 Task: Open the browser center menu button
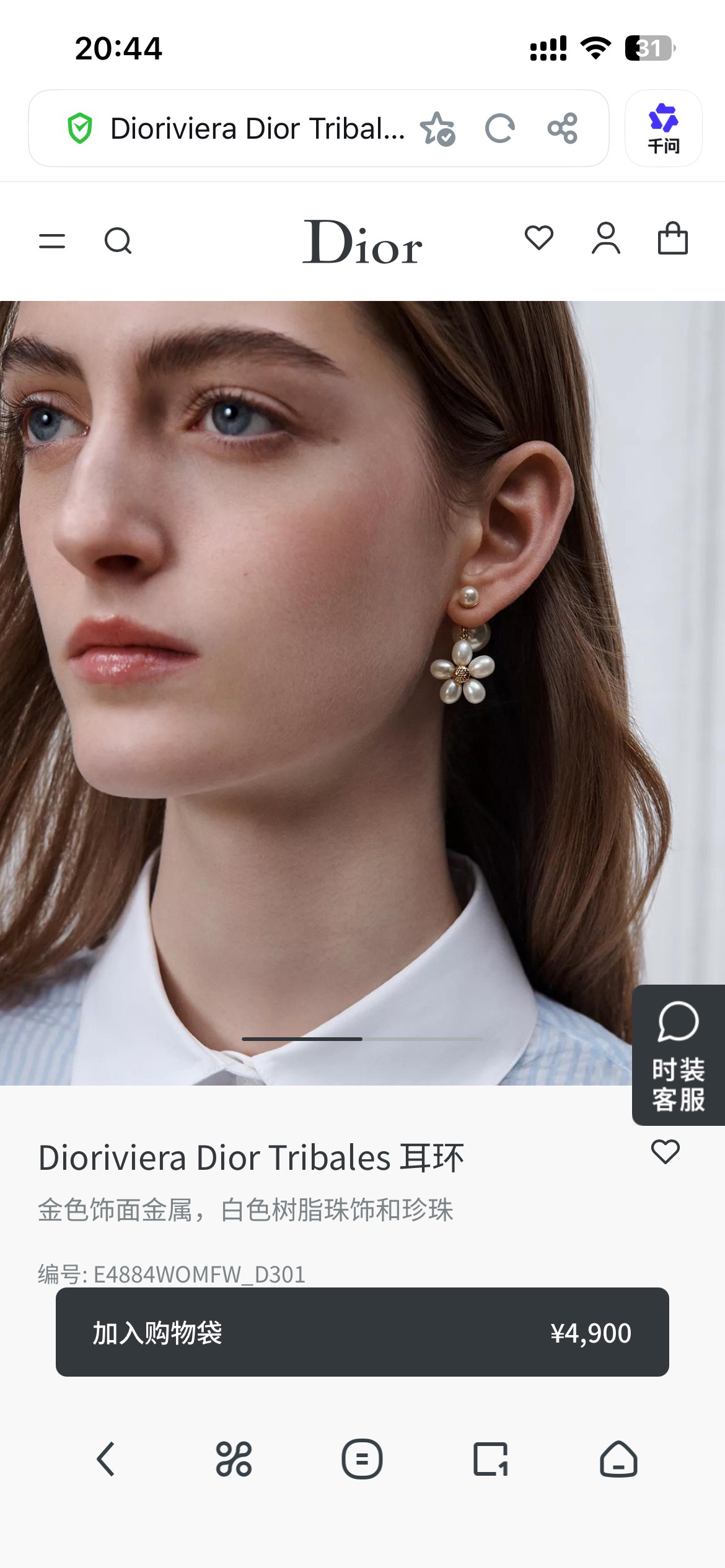point(362,1459)
